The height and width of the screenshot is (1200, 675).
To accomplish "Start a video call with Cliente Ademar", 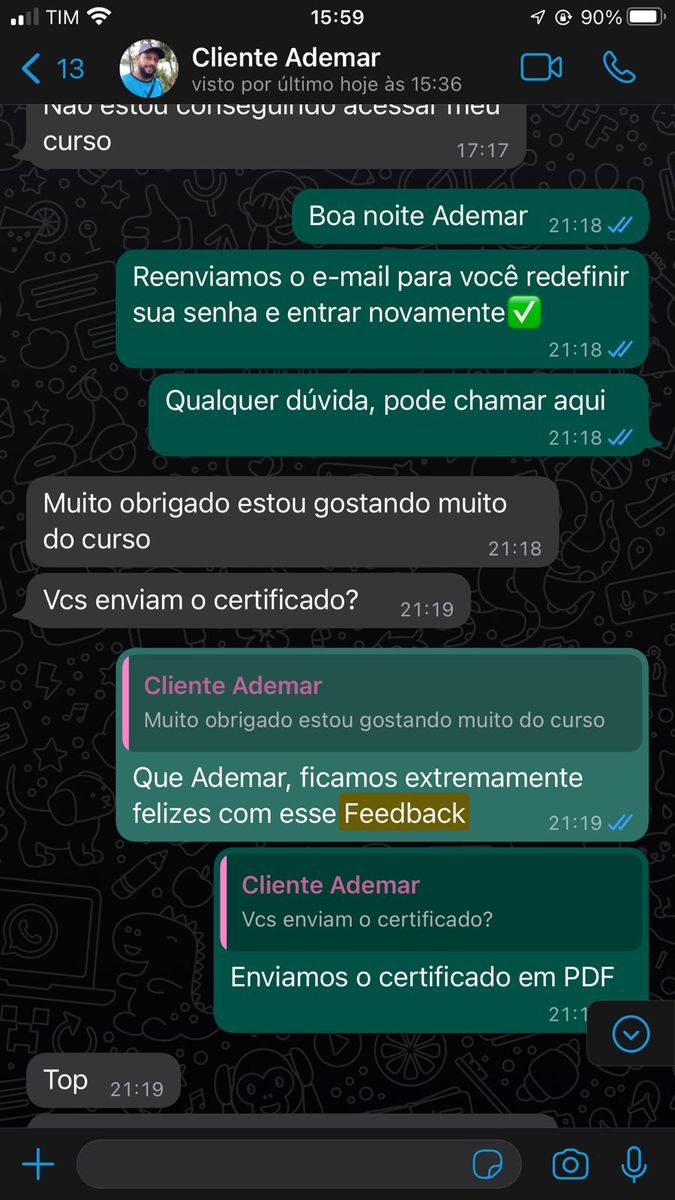I will [x=541, y=68].
